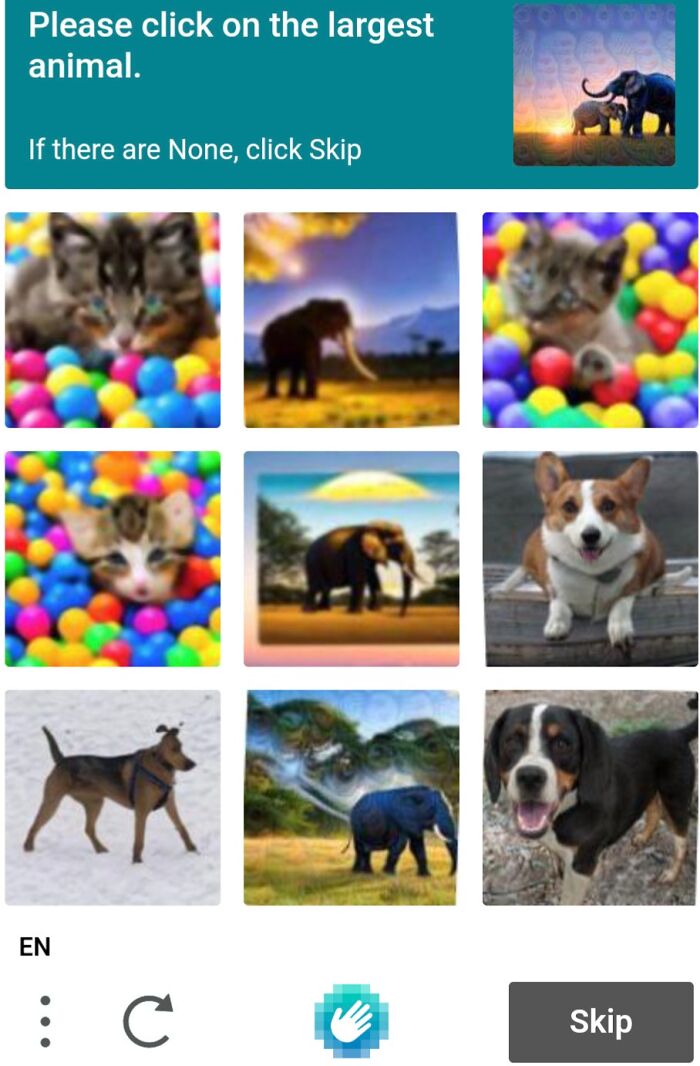Select the kitten face buried in balls
Screen dimensions: 700x1066
tap(112, 558)
